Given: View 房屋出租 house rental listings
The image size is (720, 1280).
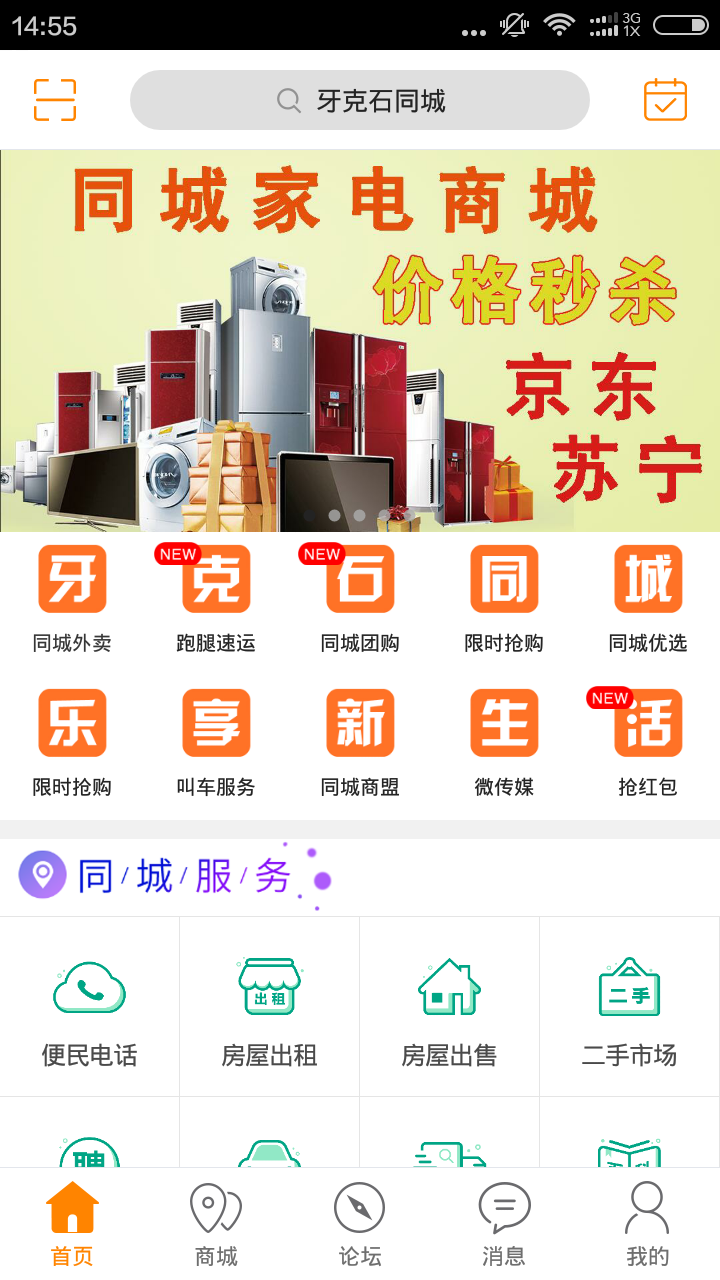Looking at the screenshot, I should 269,1006.
